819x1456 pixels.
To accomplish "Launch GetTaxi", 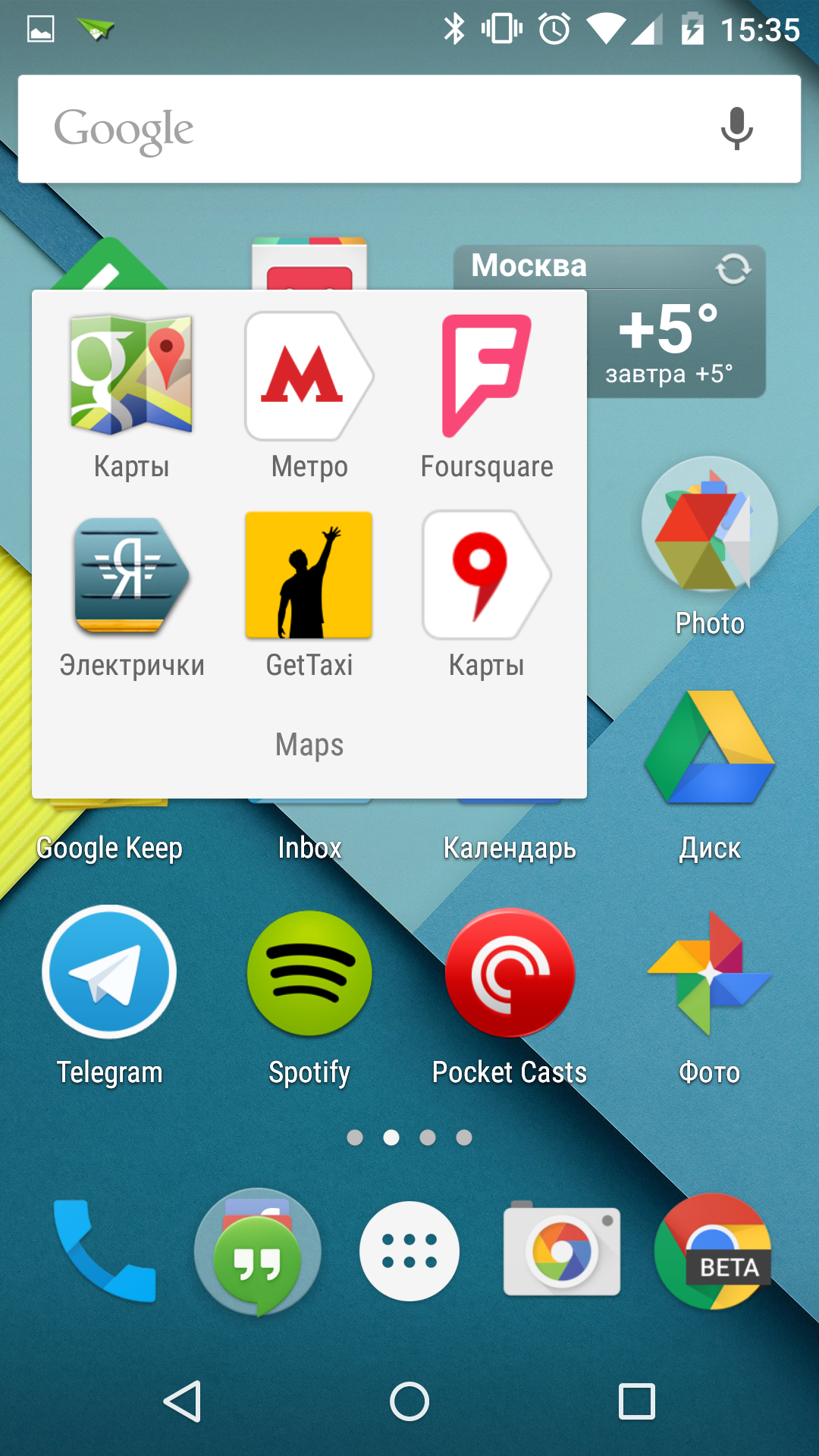I will (x=309, y=575).
